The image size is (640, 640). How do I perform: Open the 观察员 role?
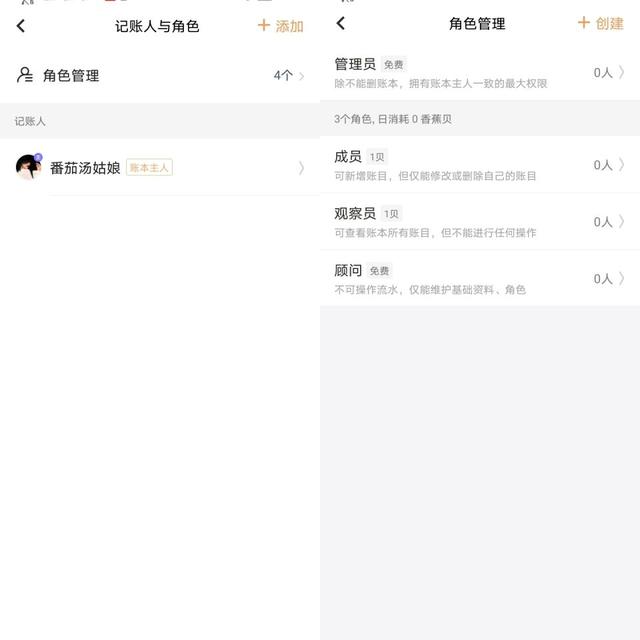pyautogui.click(x=480, y=222)
